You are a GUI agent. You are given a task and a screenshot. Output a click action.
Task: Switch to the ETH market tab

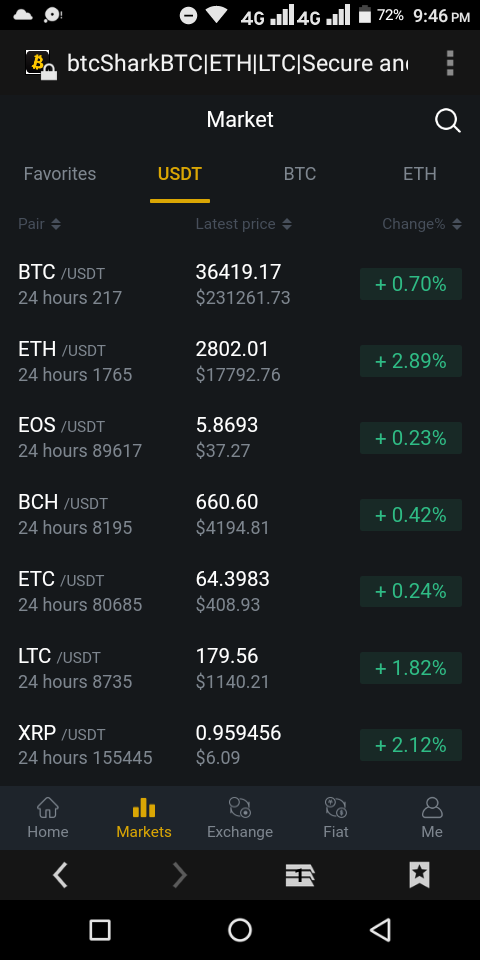click(x=419, y=174)
